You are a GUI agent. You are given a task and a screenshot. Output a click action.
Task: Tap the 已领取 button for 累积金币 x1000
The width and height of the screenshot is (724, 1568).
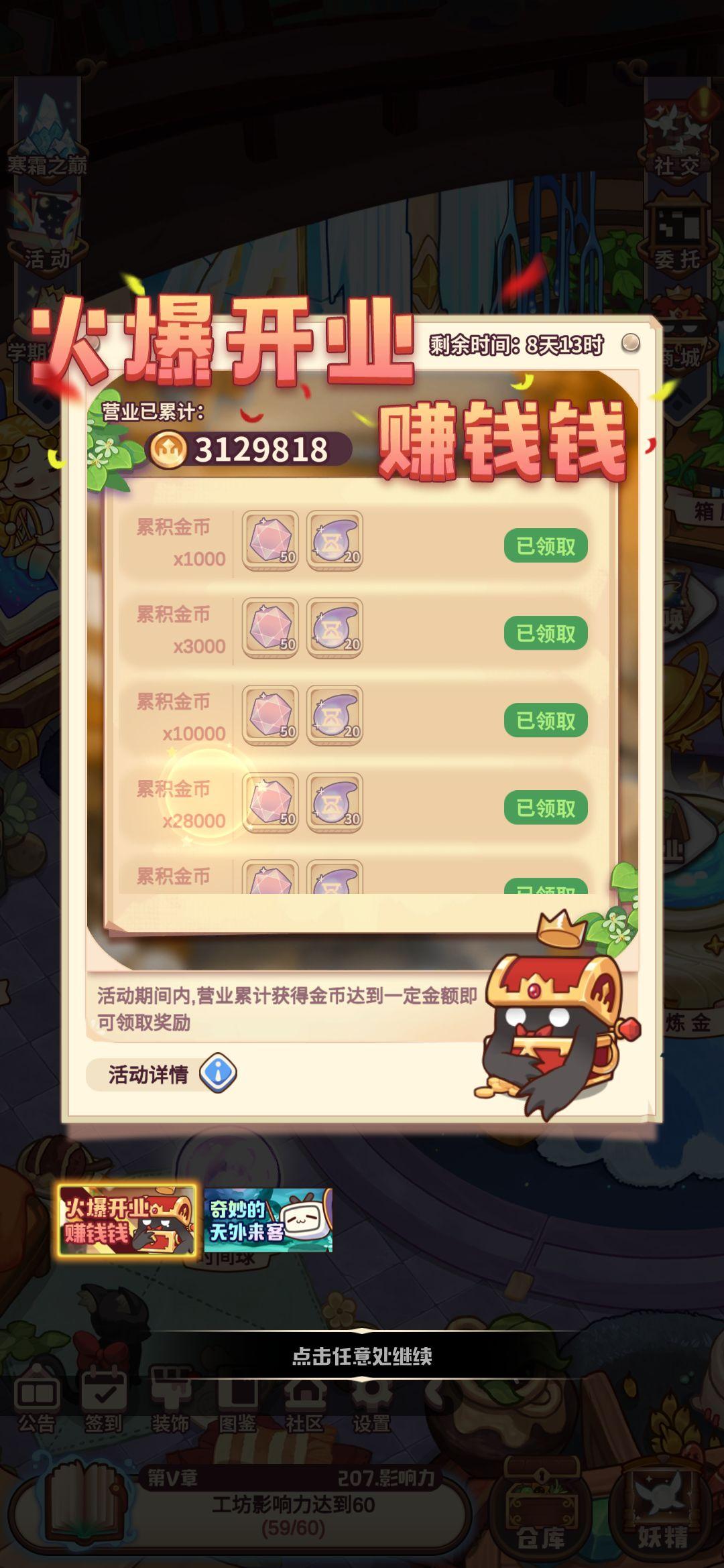coord(546,546)
